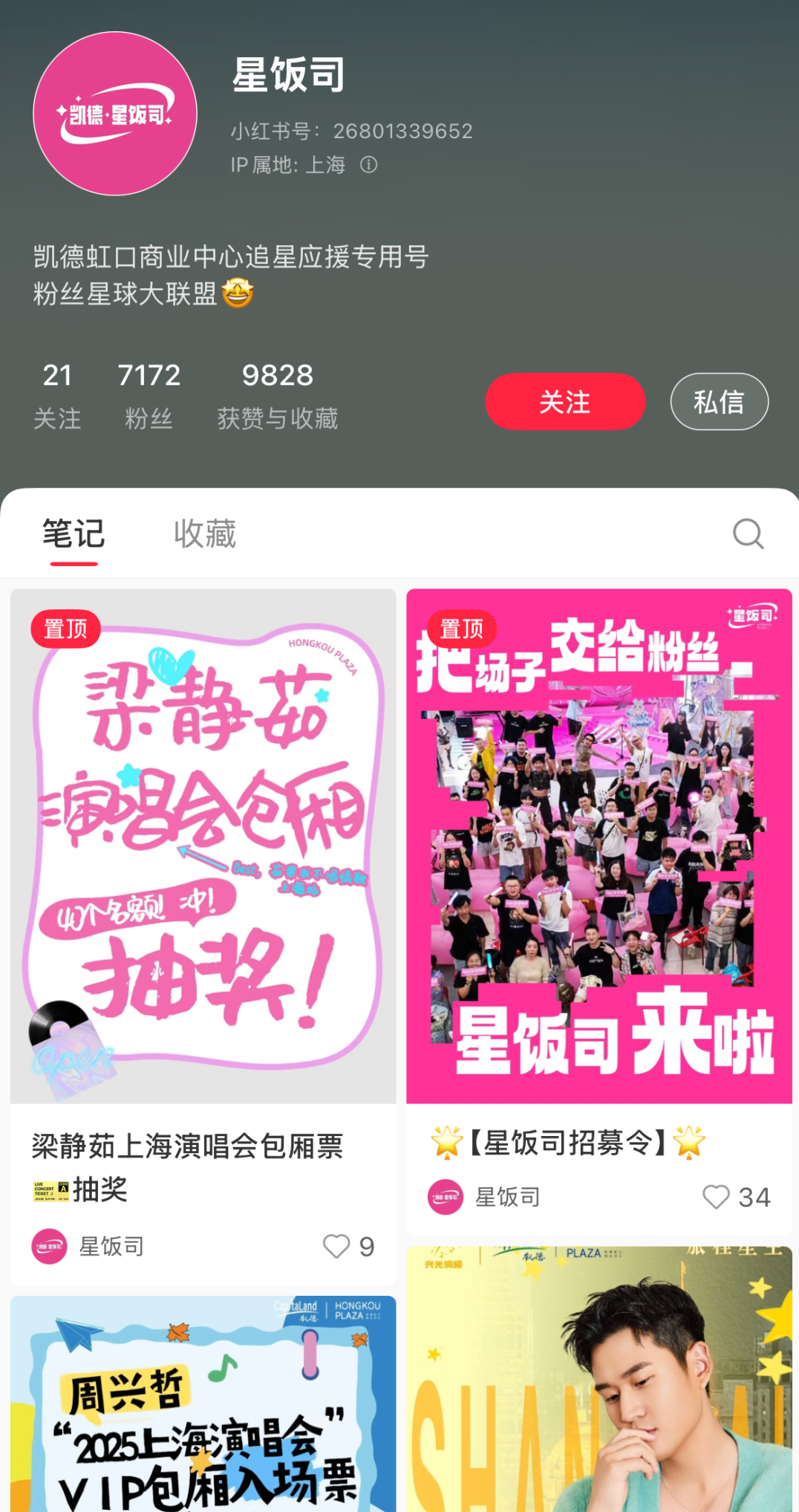Open the 周兴哲 2025上海演唱会 note
Viewport: 799px width, 1512px height.
pyautogui.click(x=203, y=1404)
